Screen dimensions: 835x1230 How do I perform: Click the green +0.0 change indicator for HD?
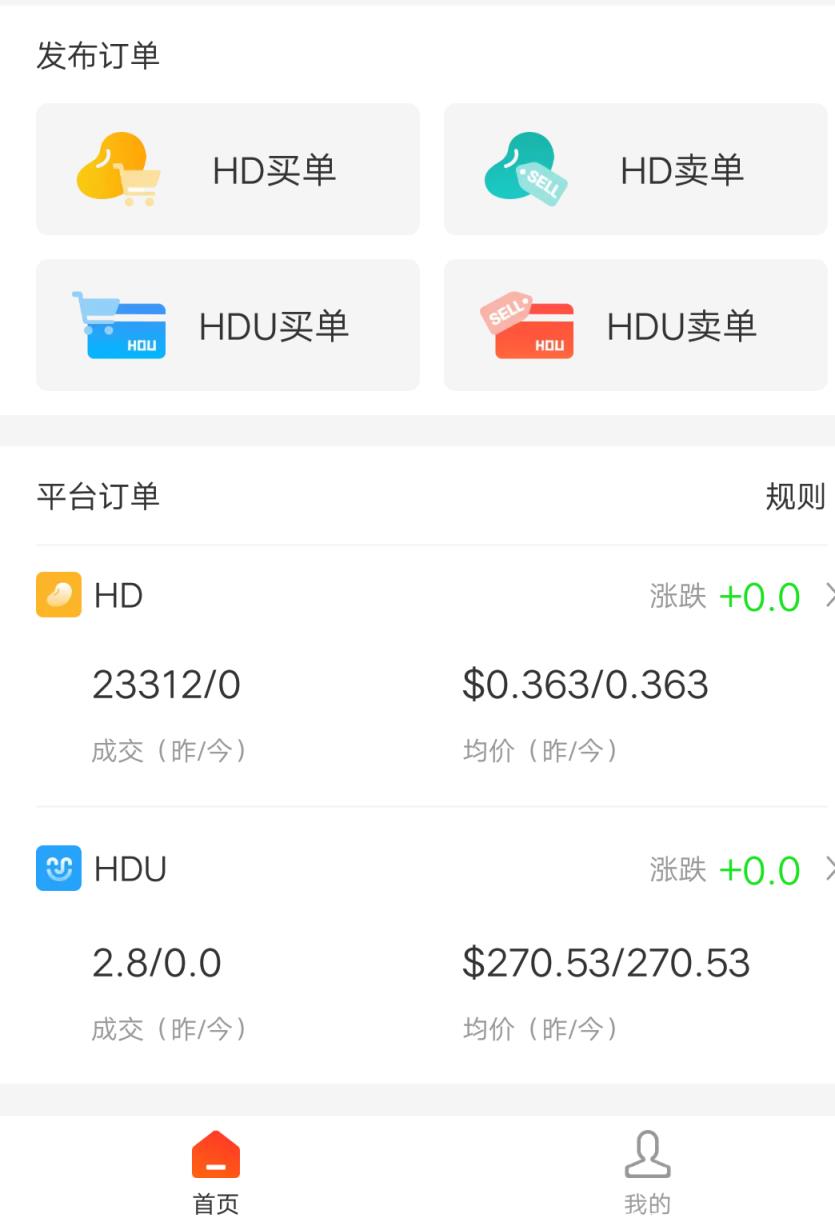point(759,595)
